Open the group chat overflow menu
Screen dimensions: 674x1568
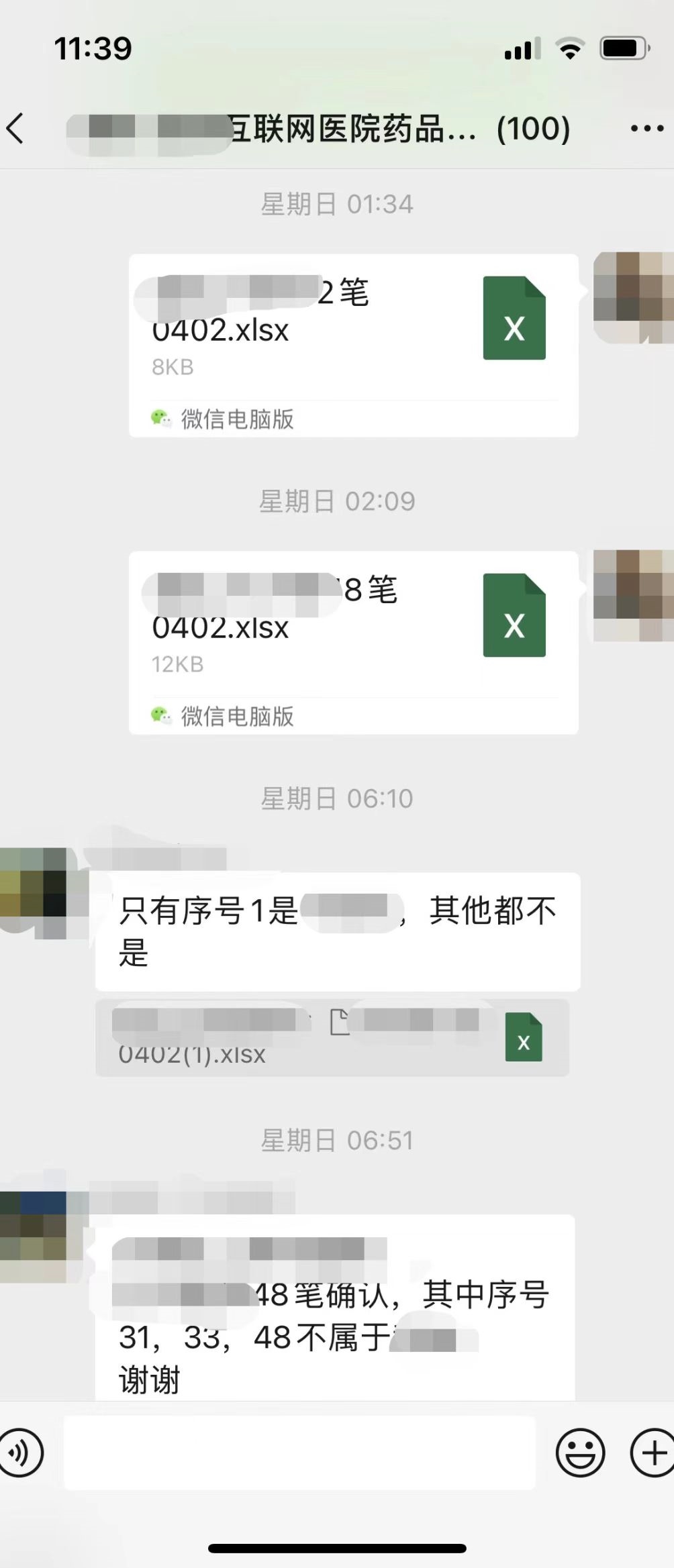coord(647,128)
